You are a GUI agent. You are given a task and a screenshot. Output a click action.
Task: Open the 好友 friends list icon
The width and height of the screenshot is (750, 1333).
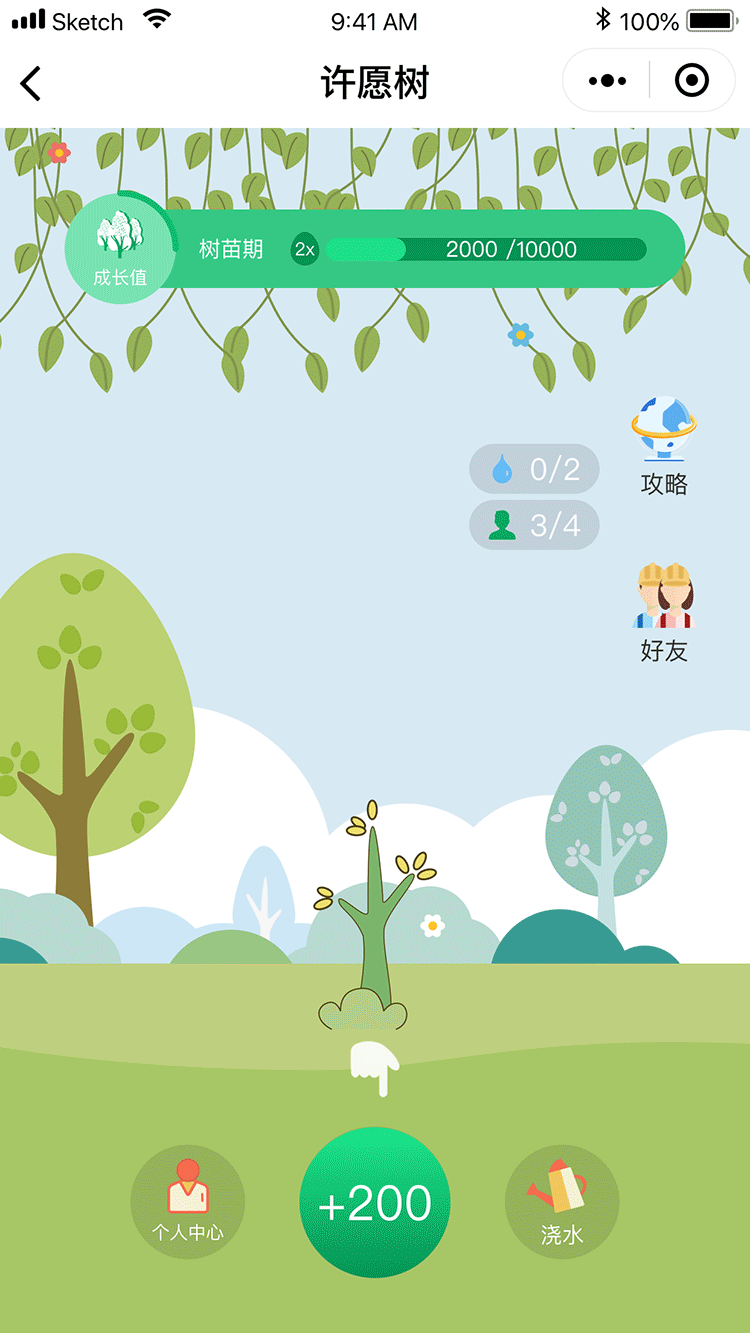point(664,600)
